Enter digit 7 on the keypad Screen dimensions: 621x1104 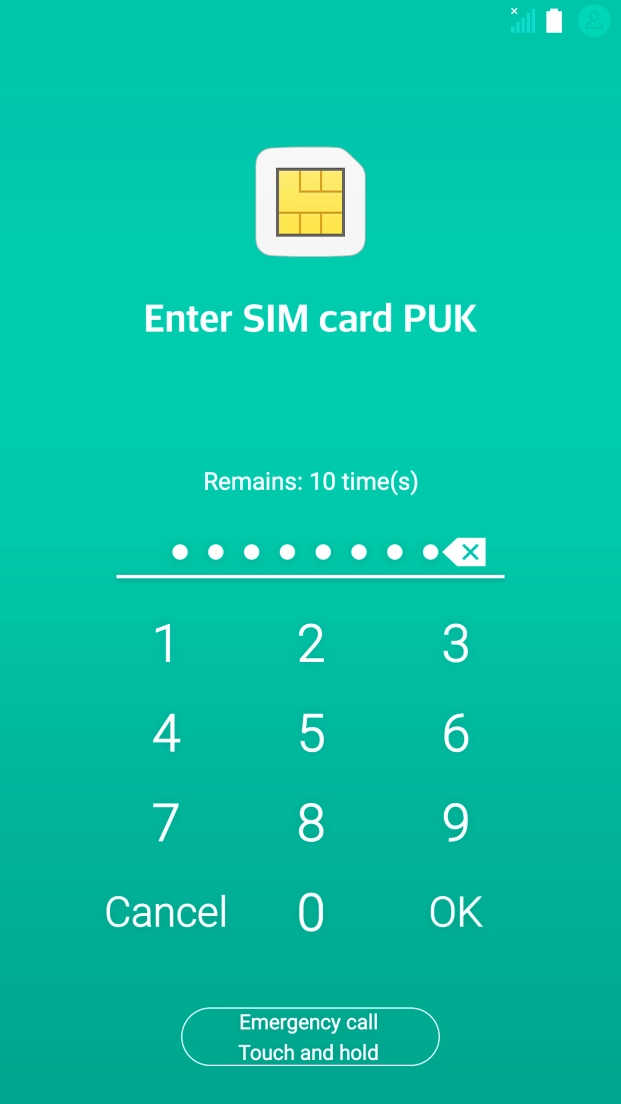click(x=166, y=822)
